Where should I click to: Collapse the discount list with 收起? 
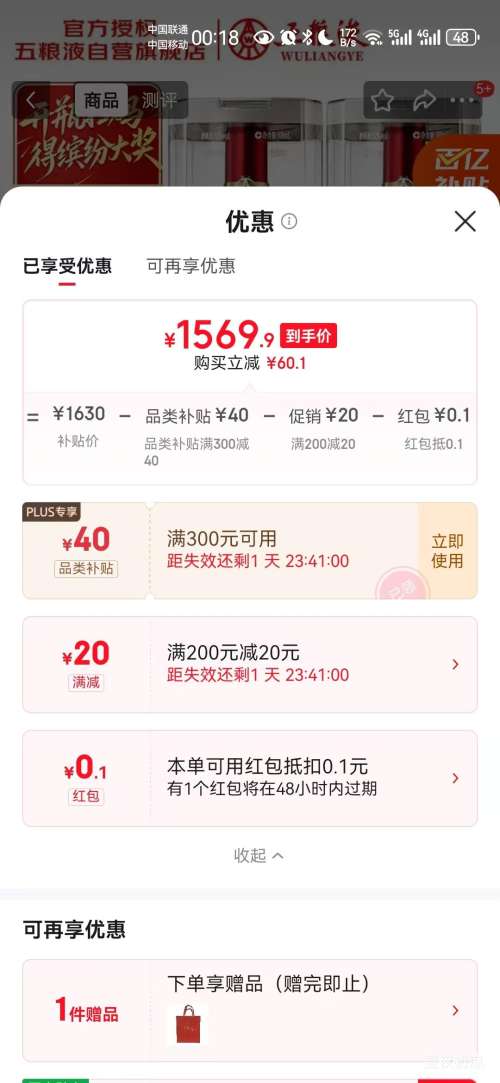(x=258, y=855)
